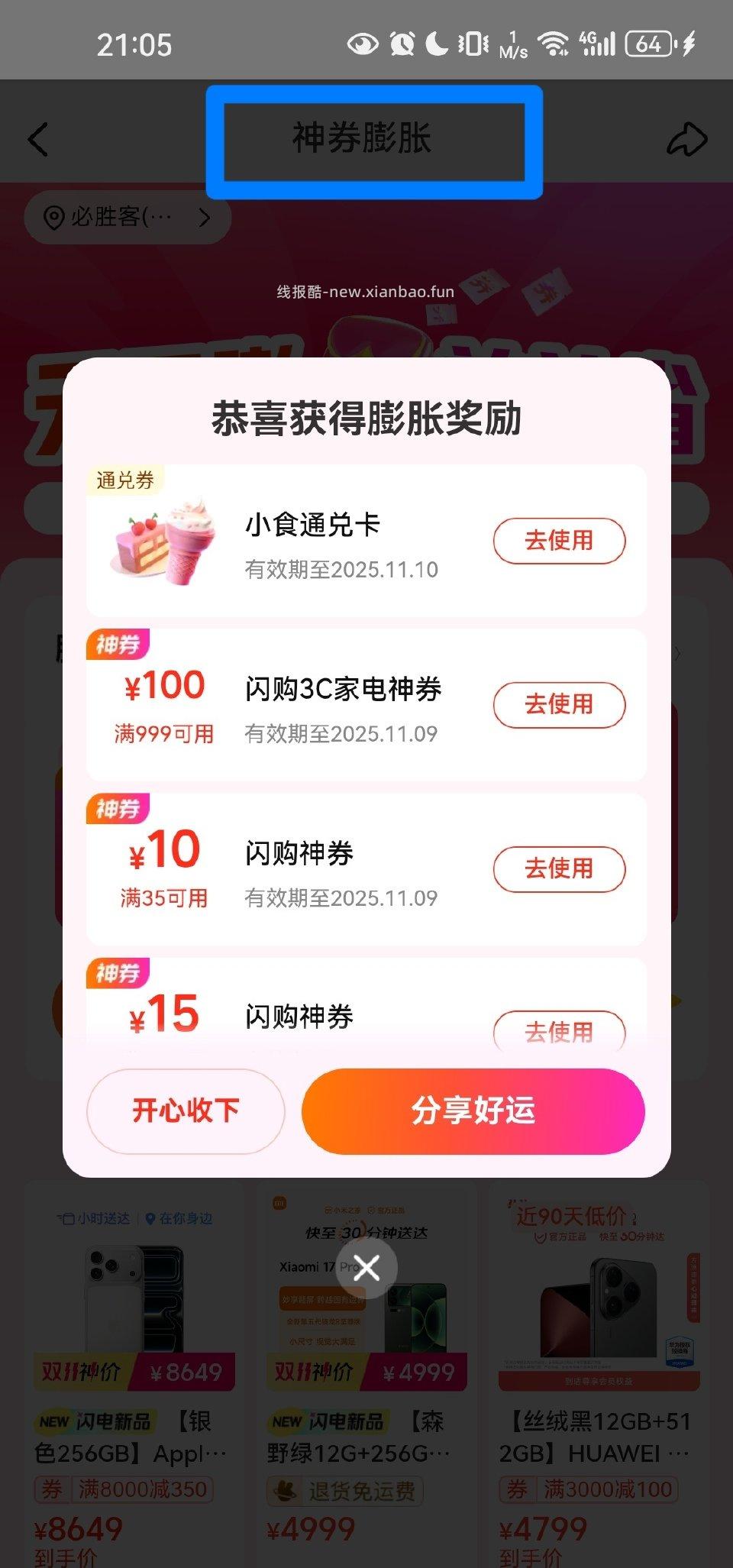Screen dimensions: 733x1568
Task: Tap the 开心收下 button
Action: (185, 1111)
